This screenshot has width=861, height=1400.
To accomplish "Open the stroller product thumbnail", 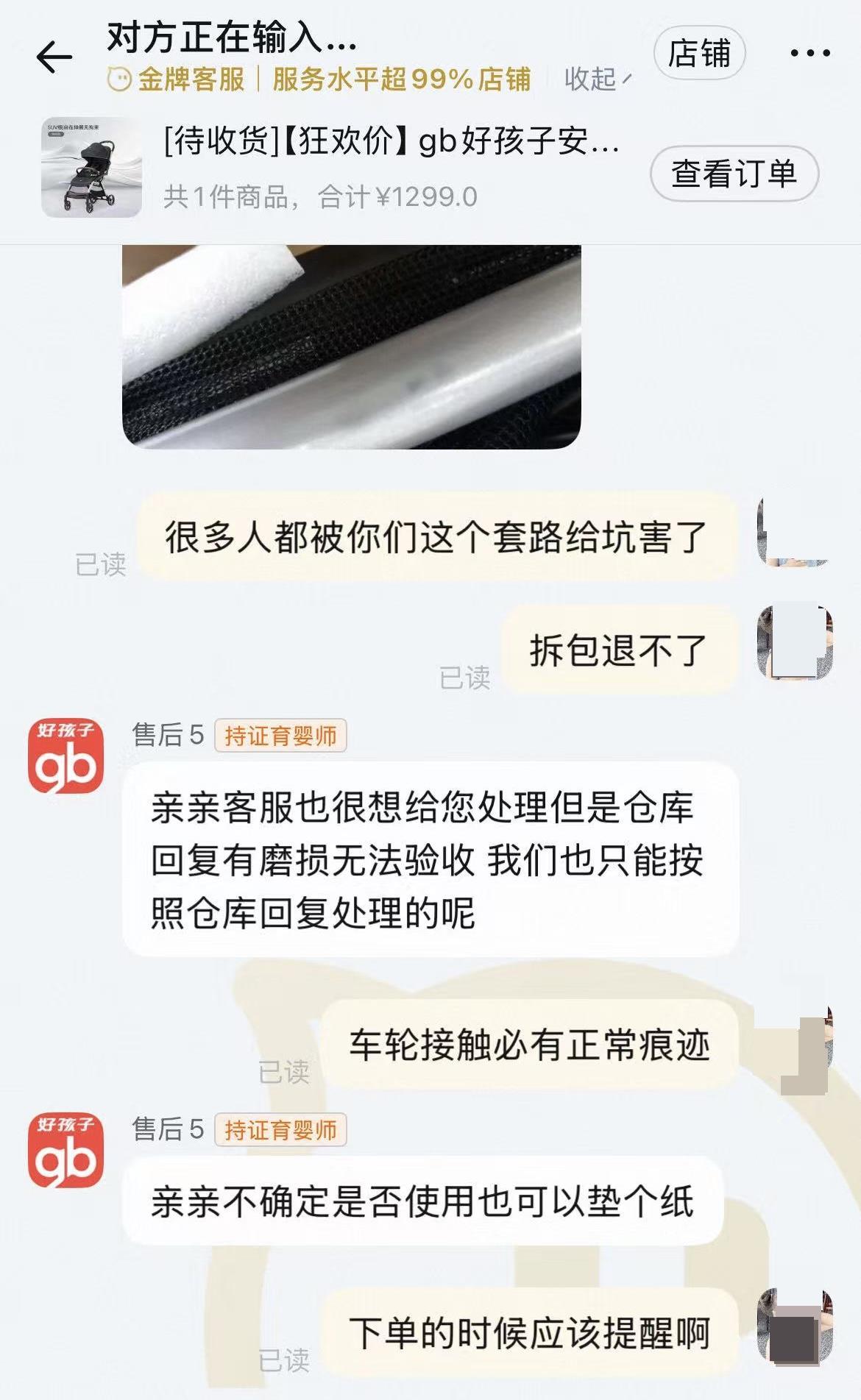I will coord(91,168).
